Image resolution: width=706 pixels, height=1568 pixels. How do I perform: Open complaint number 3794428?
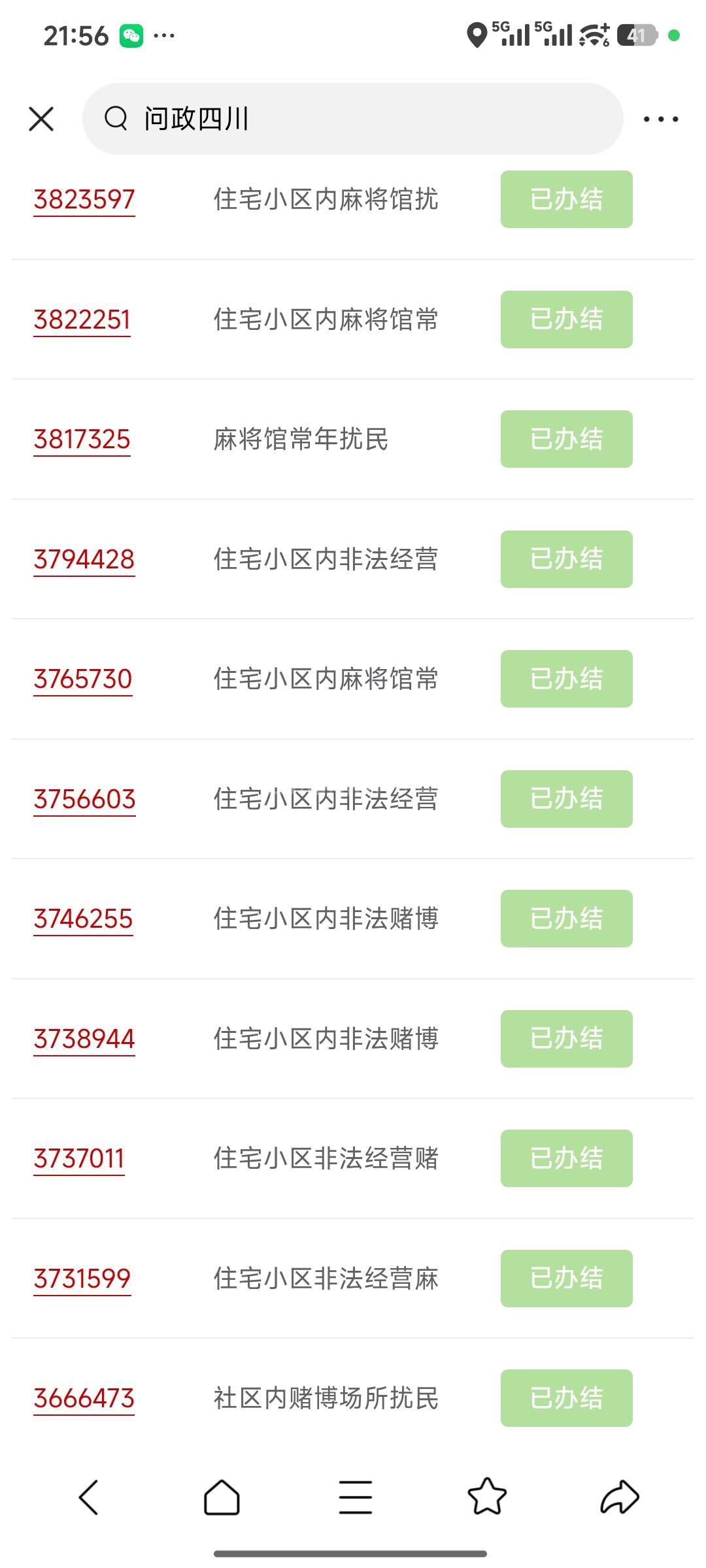click(84, 559)
